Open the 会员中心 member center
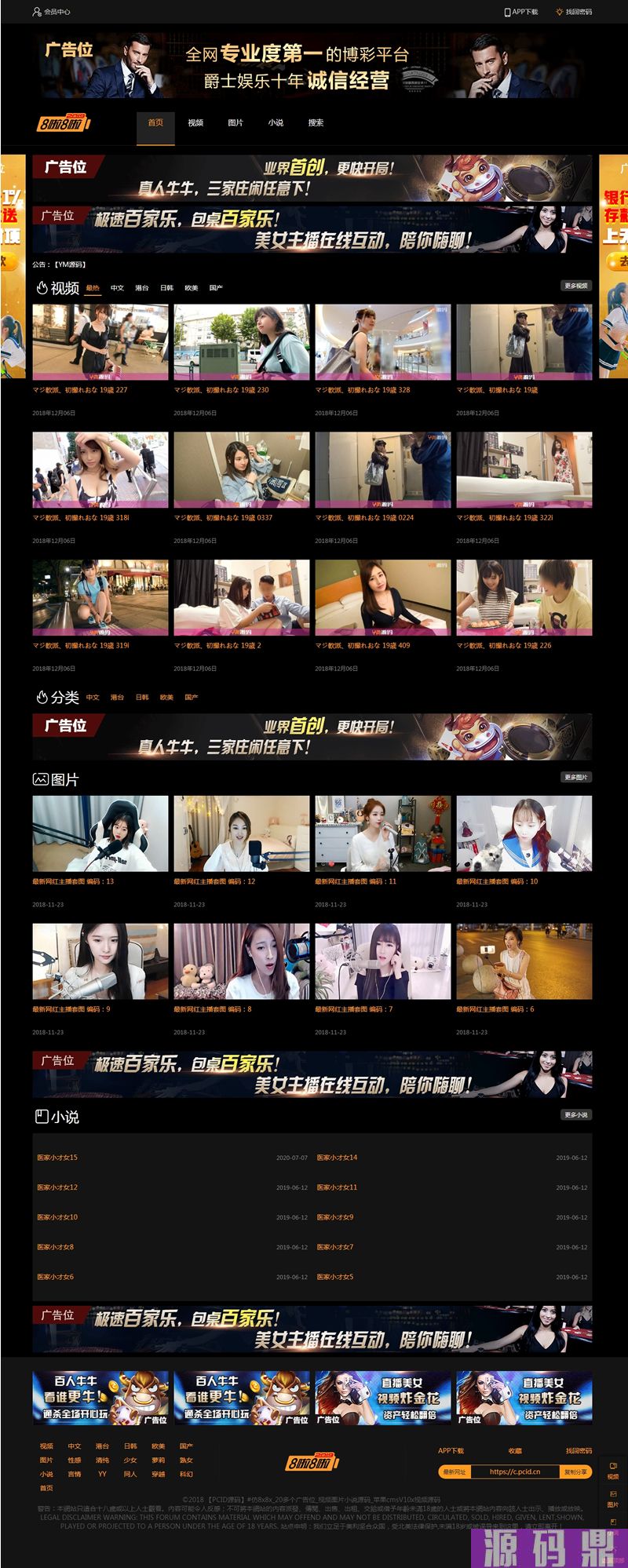This screenshot has width=628, height=1568. 52,12
